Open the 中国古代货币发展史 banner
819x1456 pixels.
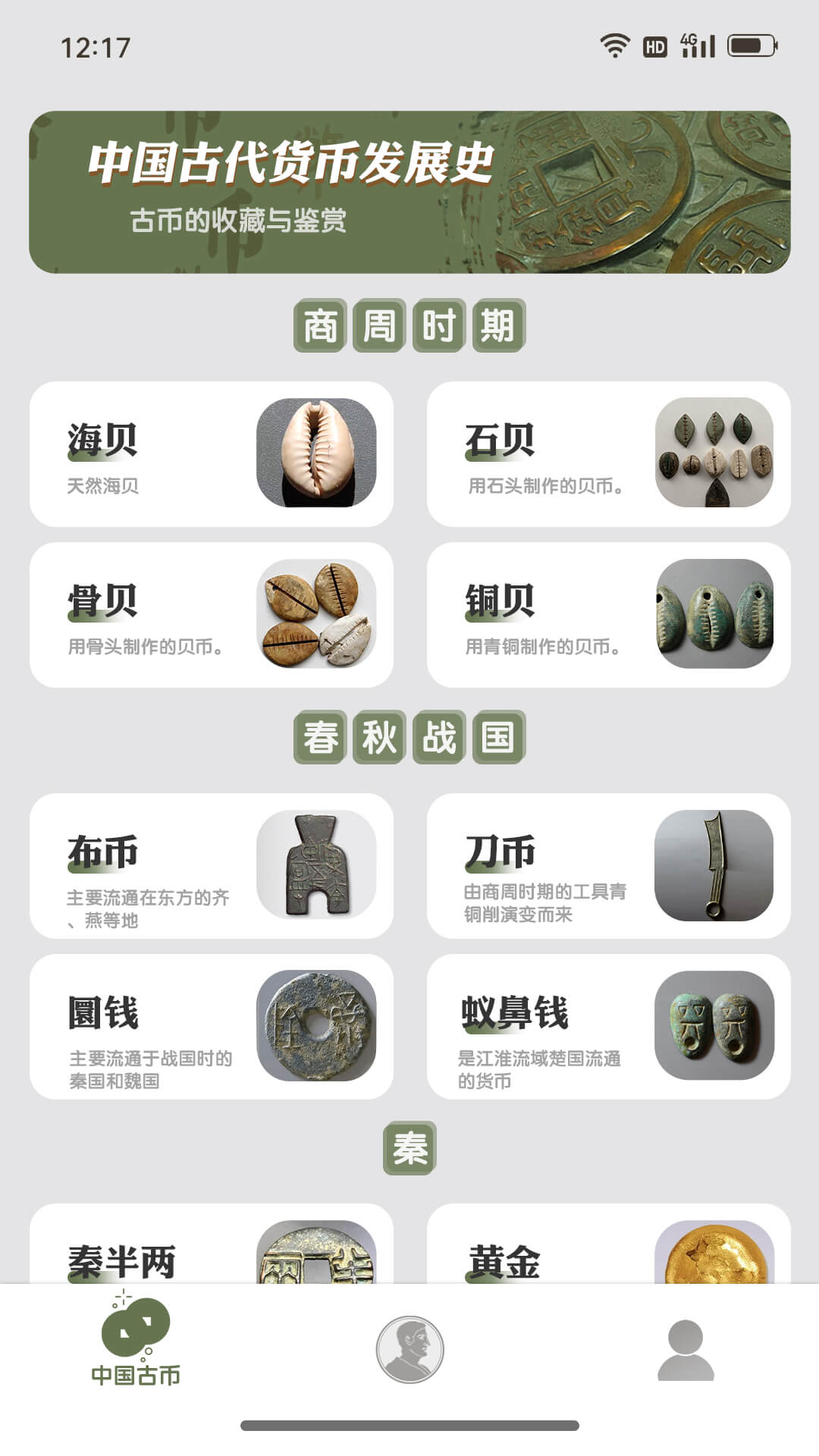click(x=409, y=192)
